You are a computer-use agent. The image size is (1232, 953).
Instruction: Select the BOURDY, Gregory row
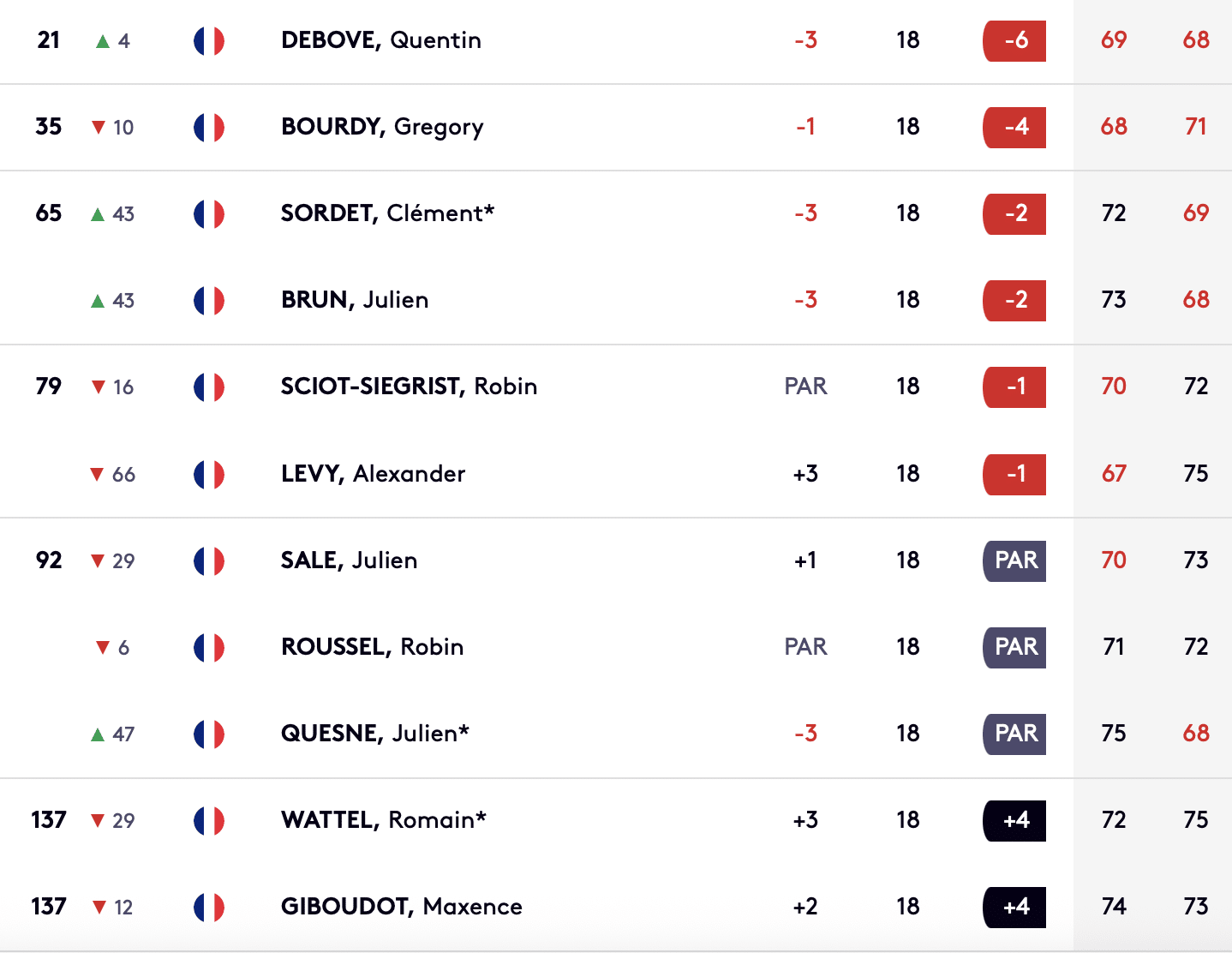382,127
